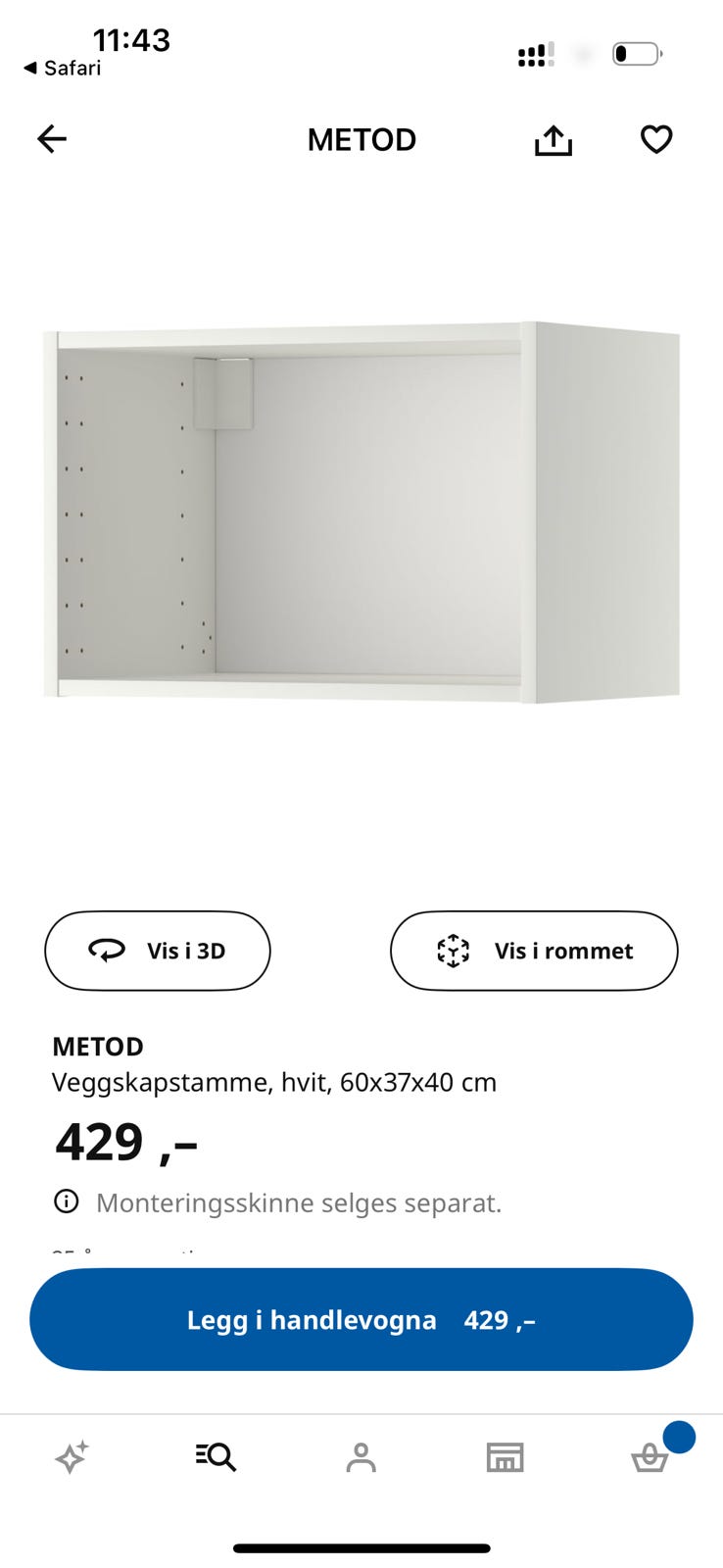
Task: Open the search tab icon
Action: point(216,1456)
